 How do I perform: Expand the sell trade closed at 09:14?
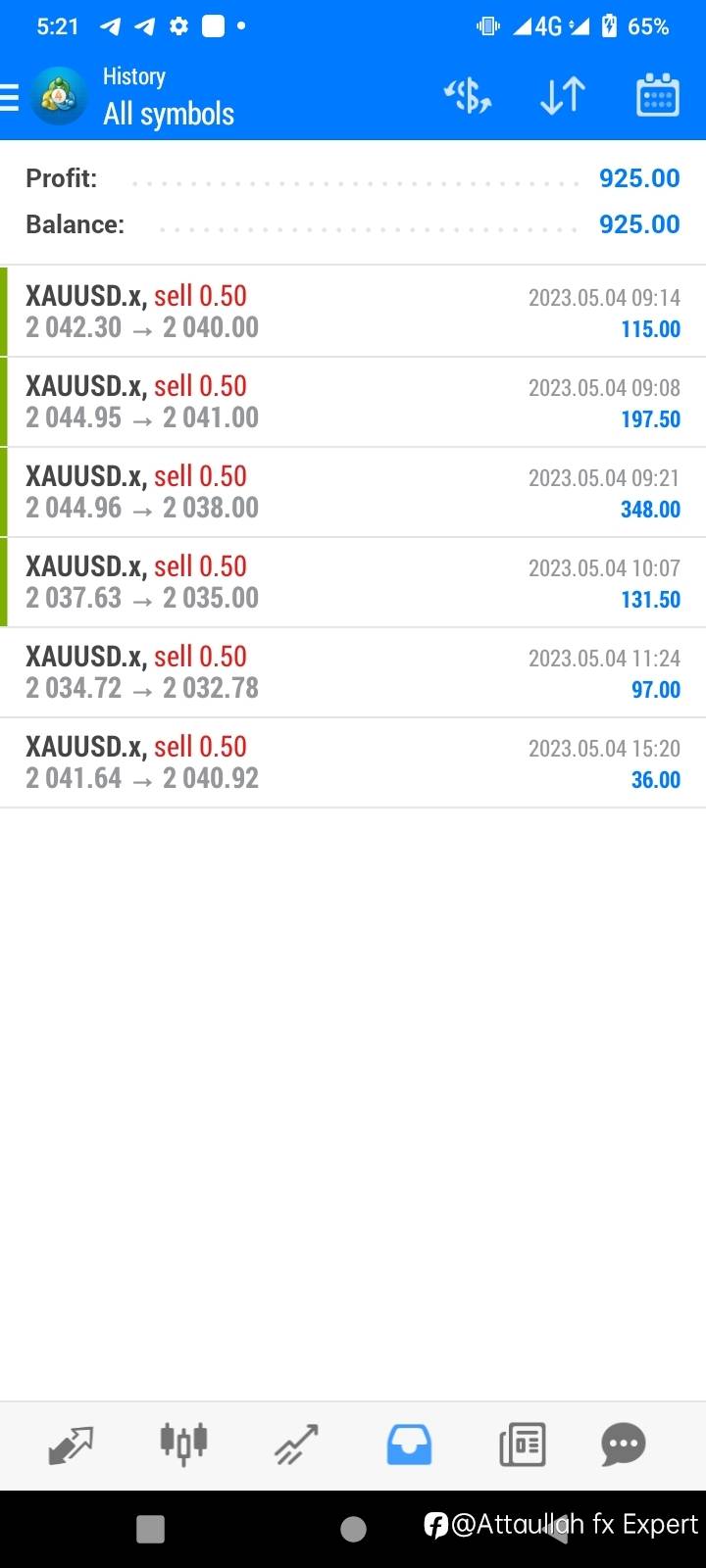(353, 312)
